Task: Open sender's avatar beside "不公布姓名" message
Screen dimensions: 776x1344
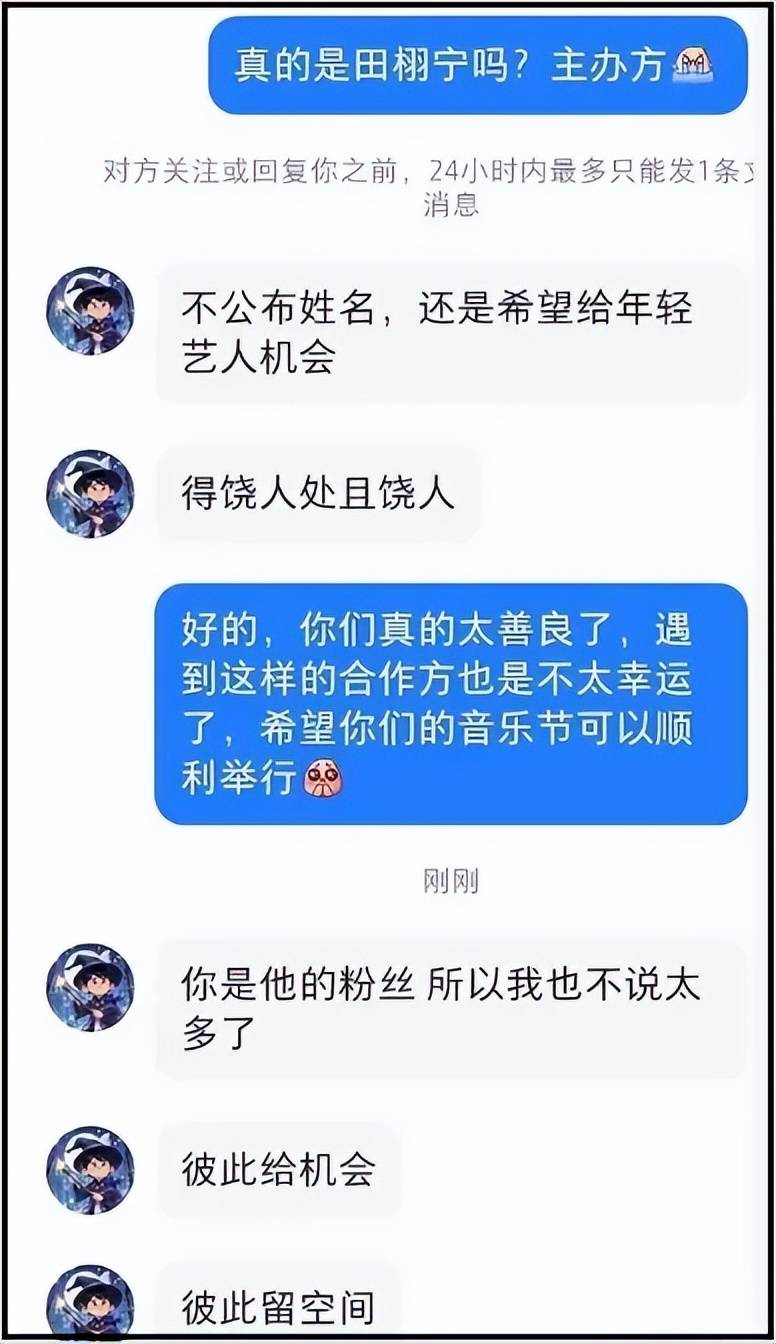Action: [x=90, y=310]
